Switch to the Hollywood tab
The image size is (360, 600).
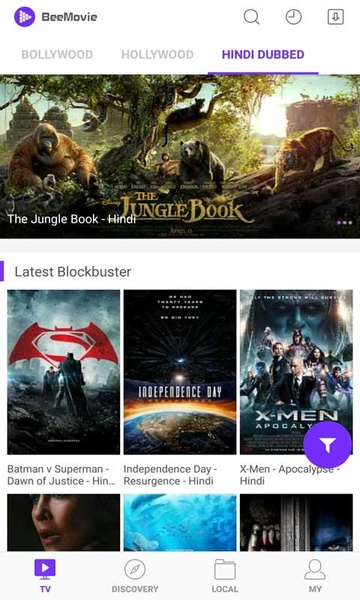157,54
